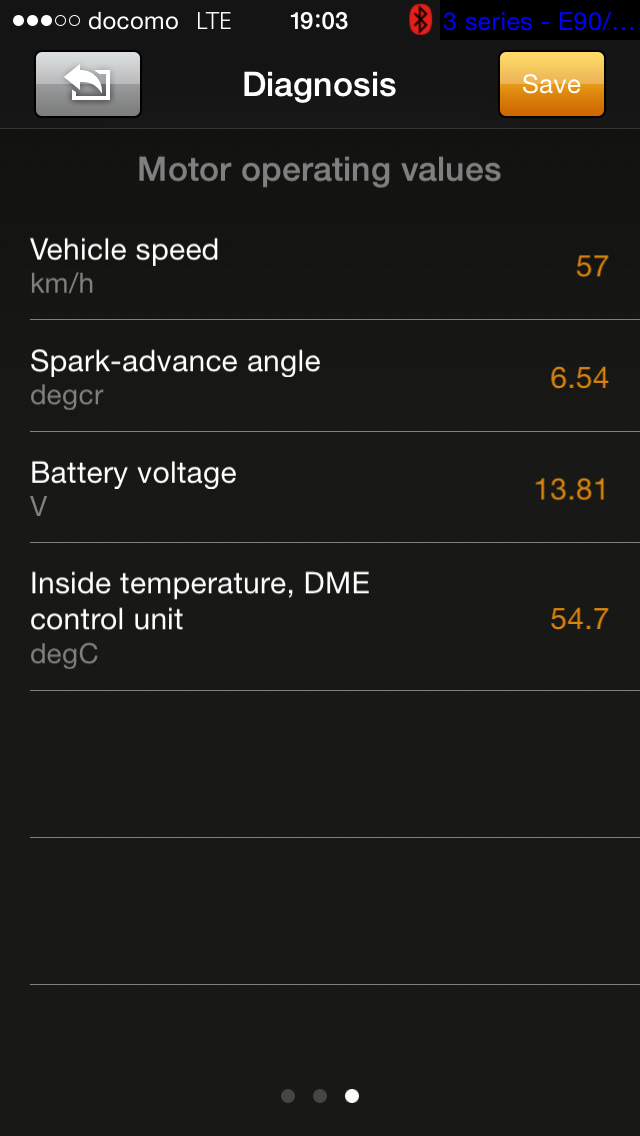Save the motor operating values
640x1136 pixels.
tap(551, 84)
